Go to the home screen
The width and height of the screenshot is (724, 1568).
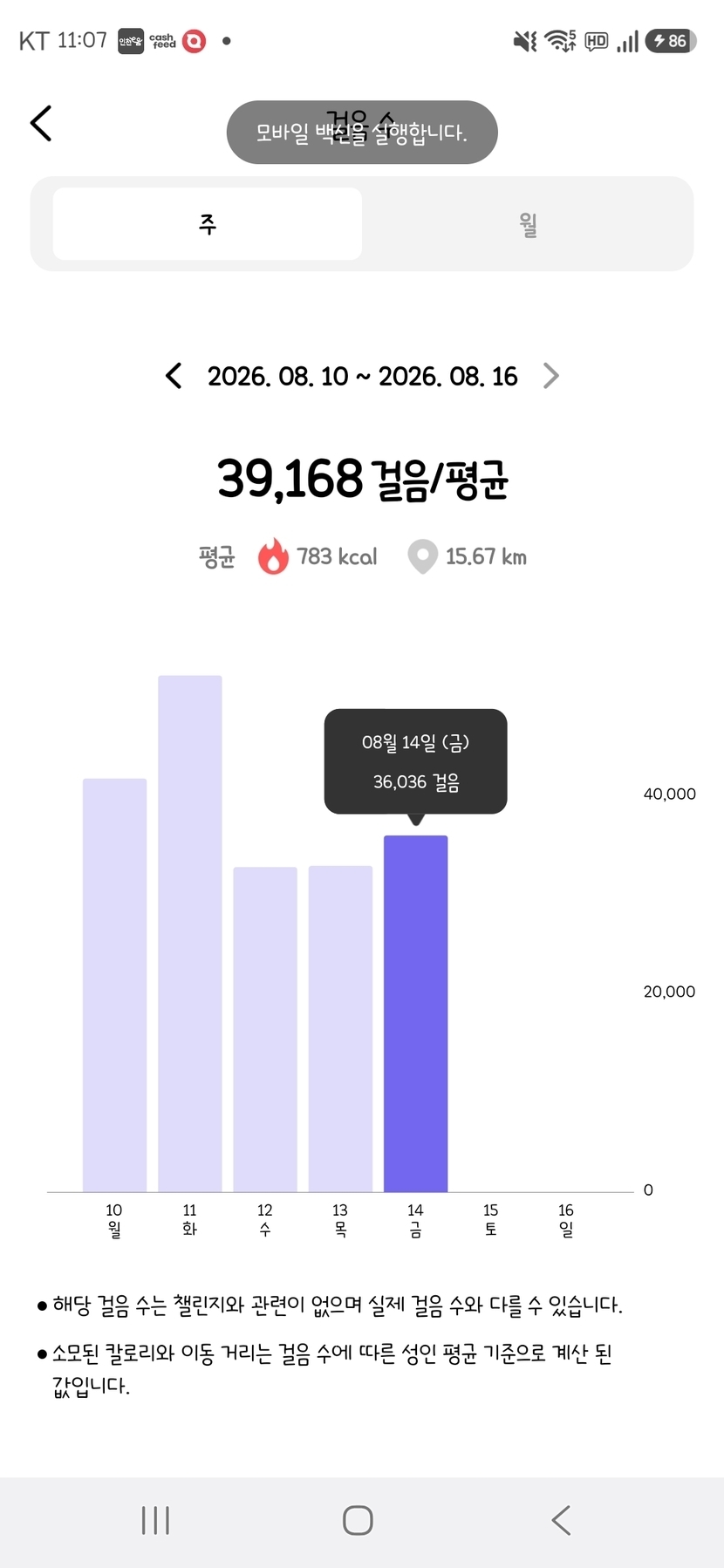pos(358,1520)
